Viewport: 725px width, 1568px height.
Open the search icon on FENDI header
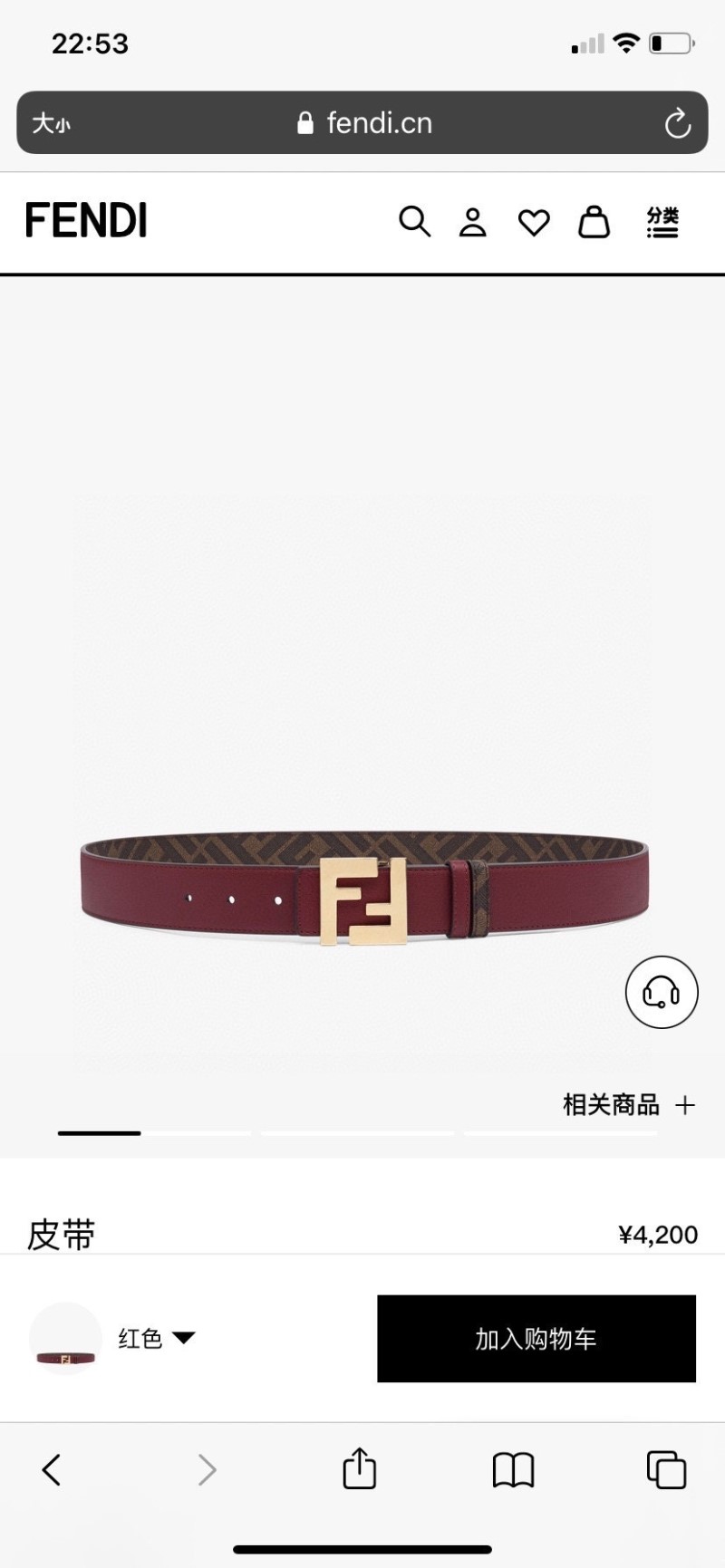[416, 221]
